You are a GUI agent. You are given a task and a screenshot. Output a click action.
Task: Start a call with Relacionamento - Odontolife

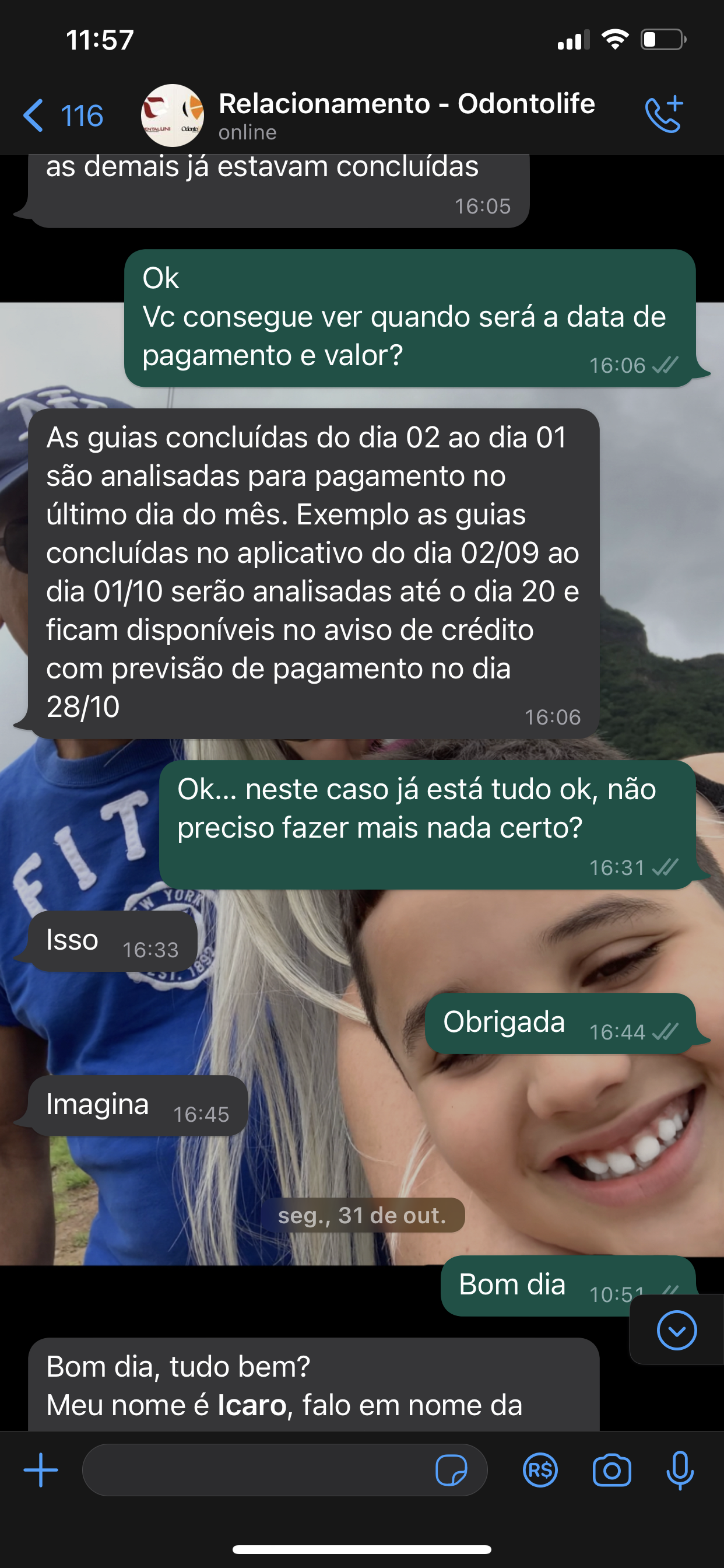click(664, 114)
